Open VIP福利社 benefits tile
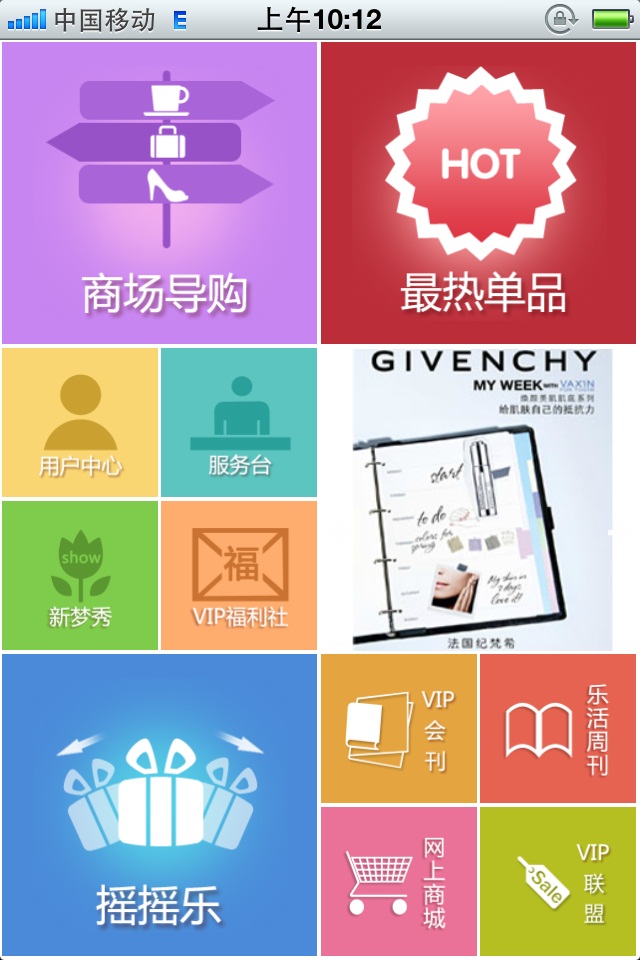 coord(239,575)
